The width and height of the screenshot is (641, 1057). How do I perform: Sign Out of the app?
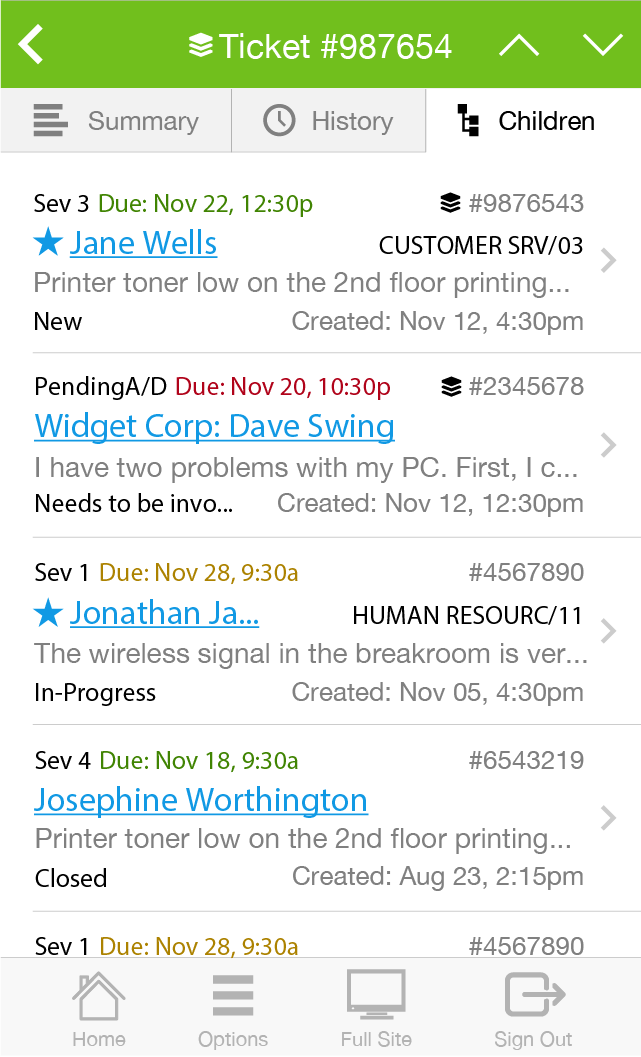(x=534, y=1010)
